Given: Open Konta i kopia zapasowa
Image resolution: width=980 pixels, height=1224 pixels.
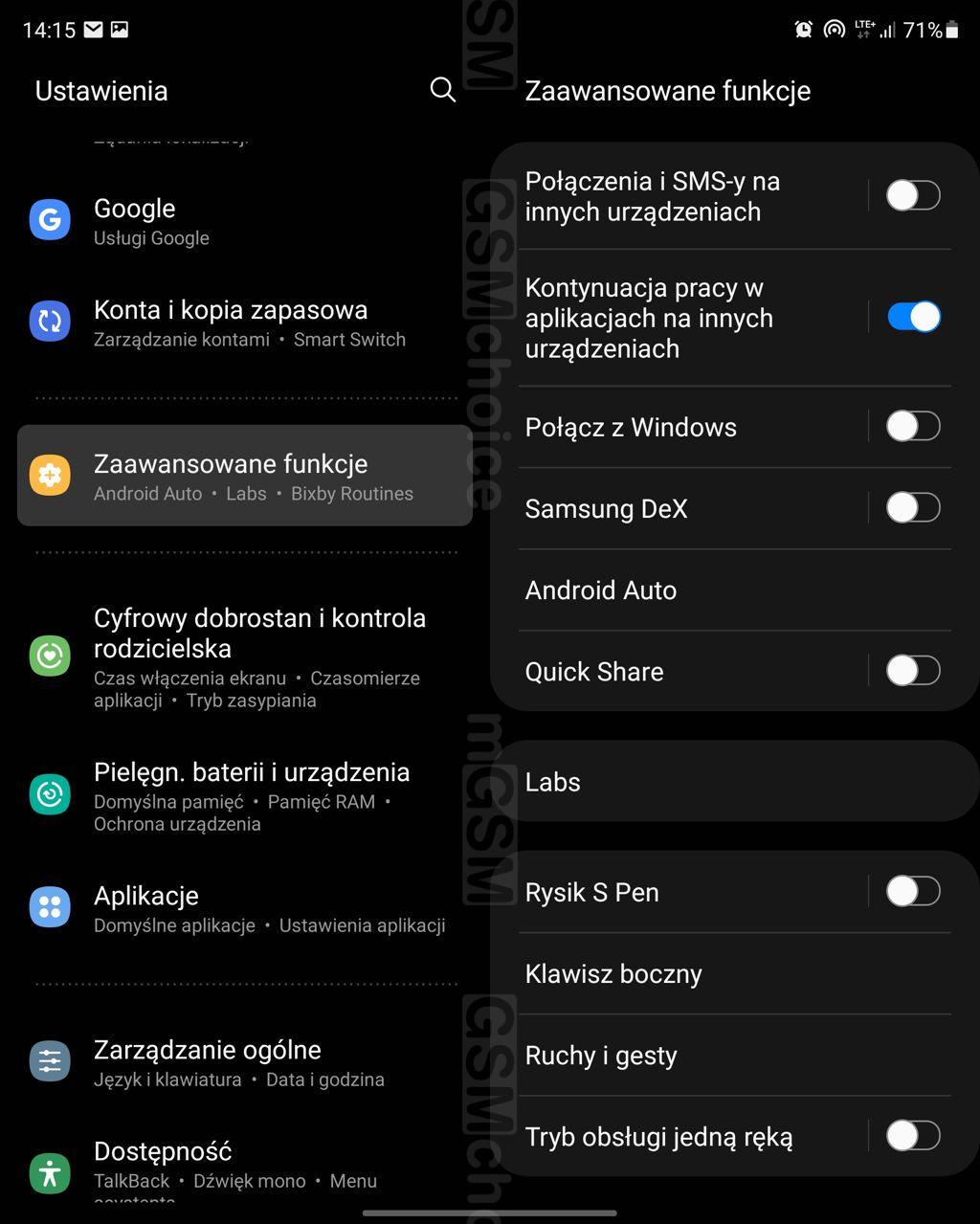Looking at the screenshot, I should click(x=244, y=323).
